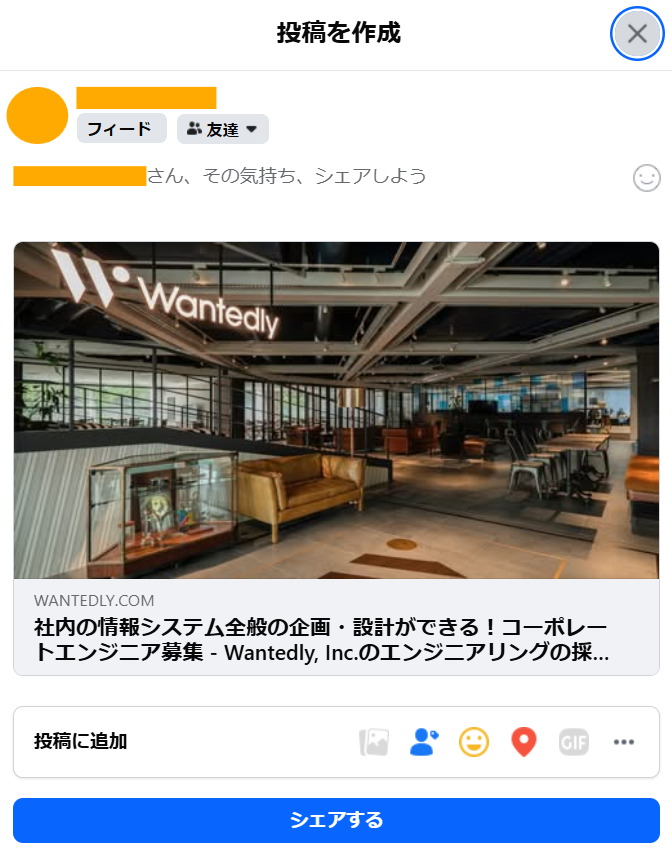Screen dimensions: 672x854
Task: Change the 友達 audience dropdown
Action: 223,129
